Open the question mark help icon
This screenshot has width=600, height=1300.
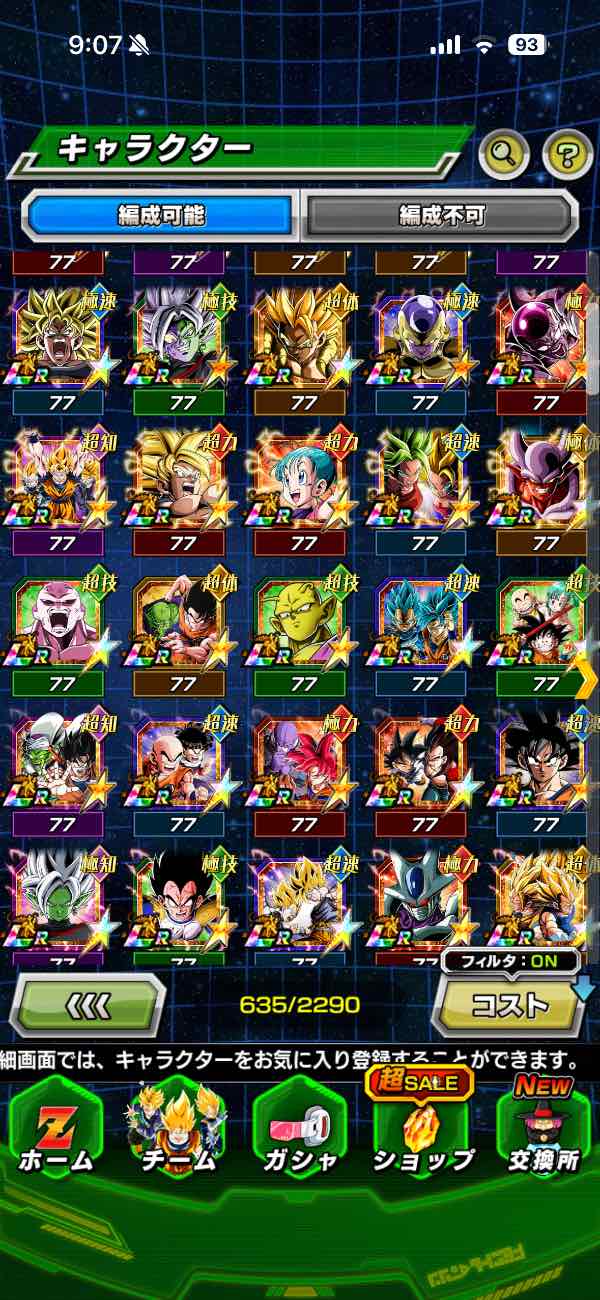tap(567, 153)
